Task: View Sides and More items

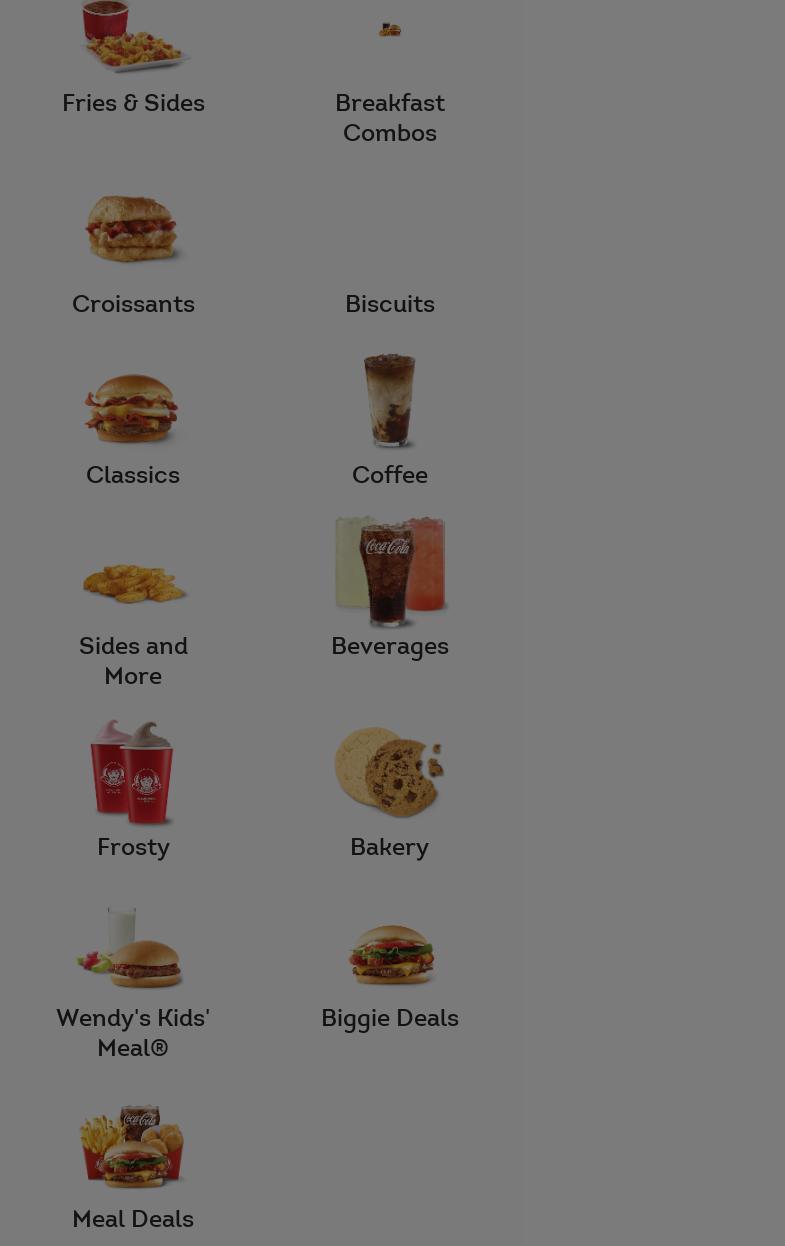Action: (133, 661)
